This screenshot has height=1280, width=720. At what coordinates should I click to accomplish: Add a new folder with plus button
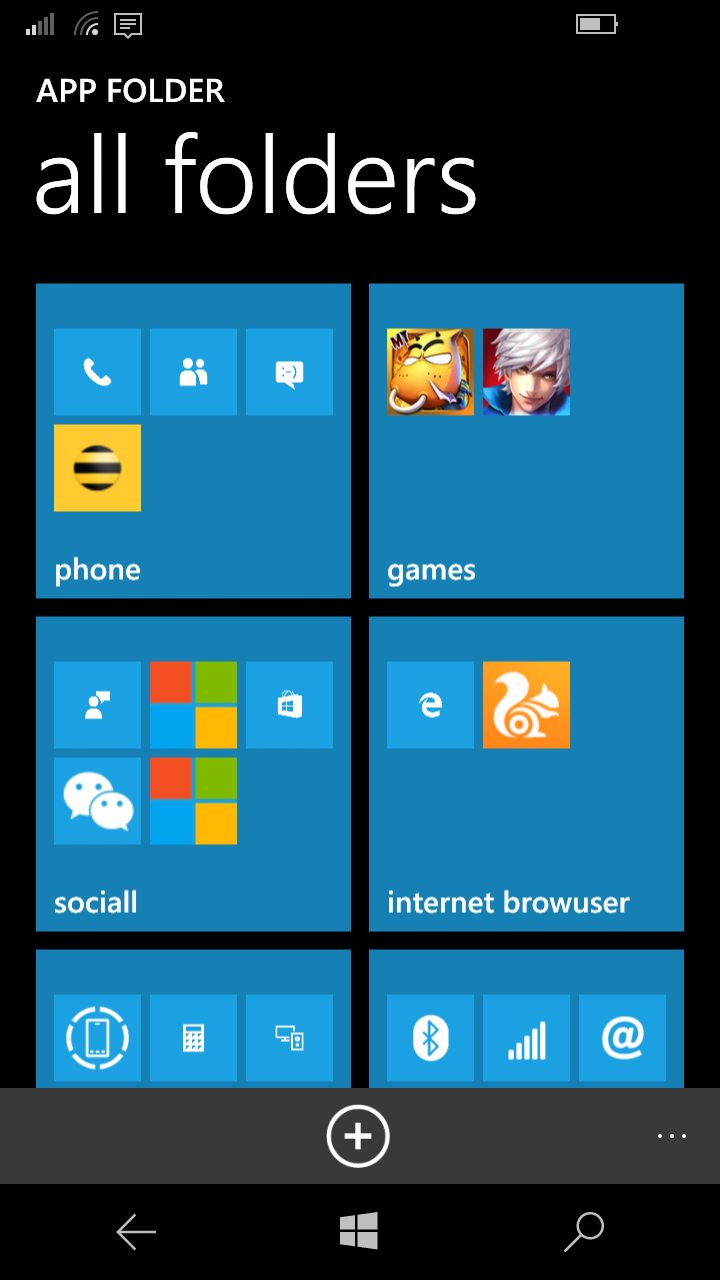point(358,1136)
